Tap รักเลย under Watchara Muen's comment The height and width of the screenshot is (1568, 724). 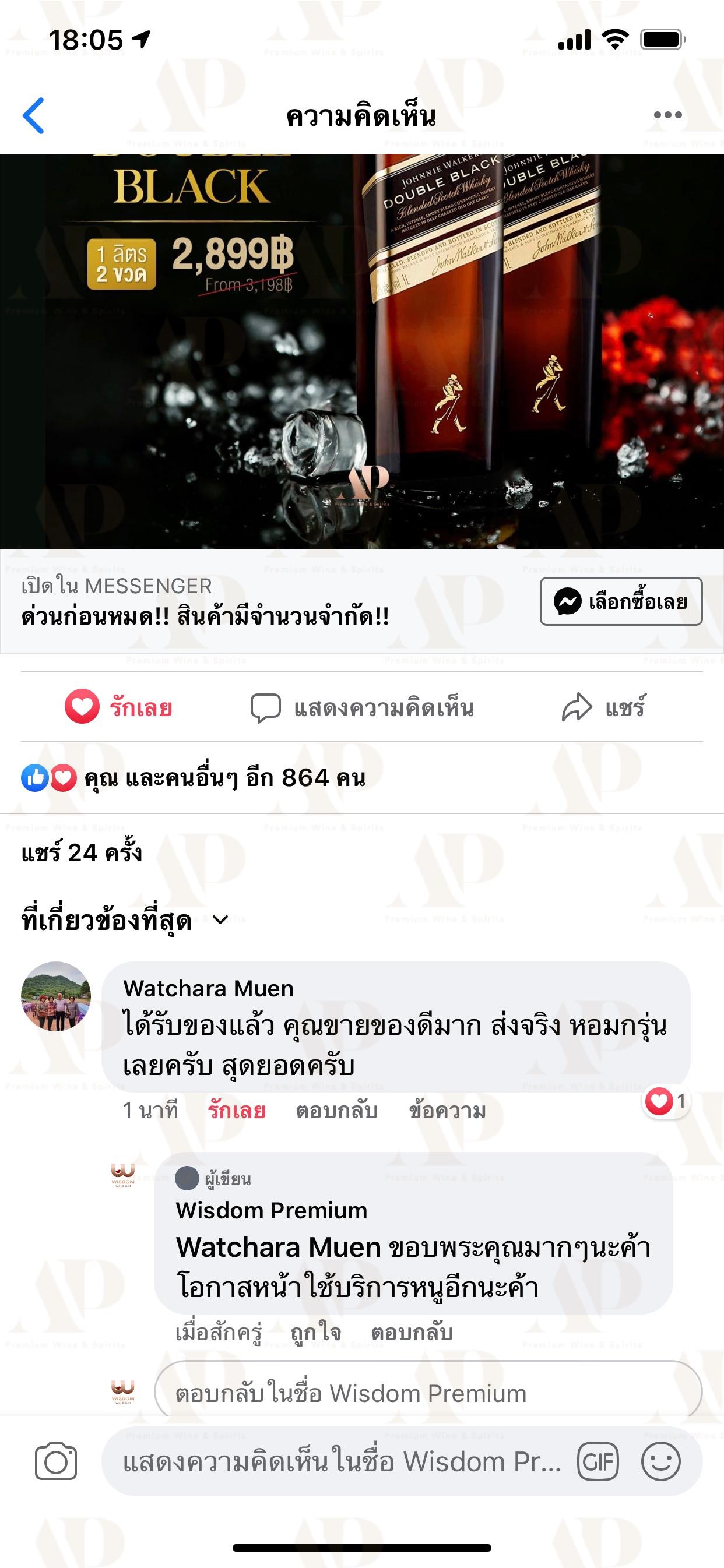236,1110
